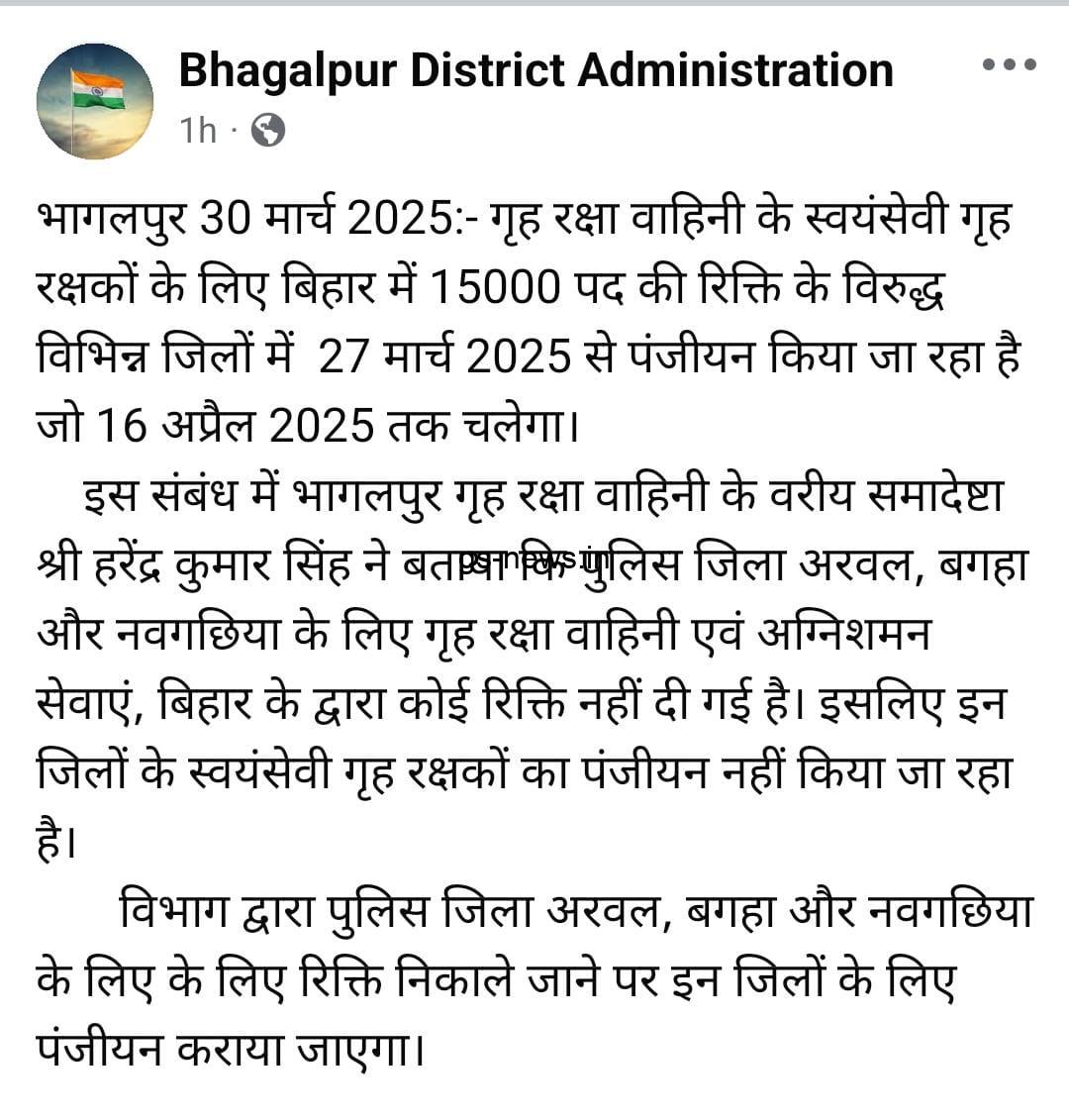This screenshot has width=1069, height=1120.
Task: Tap the flag profile picture
Action: tap(95, 101)
